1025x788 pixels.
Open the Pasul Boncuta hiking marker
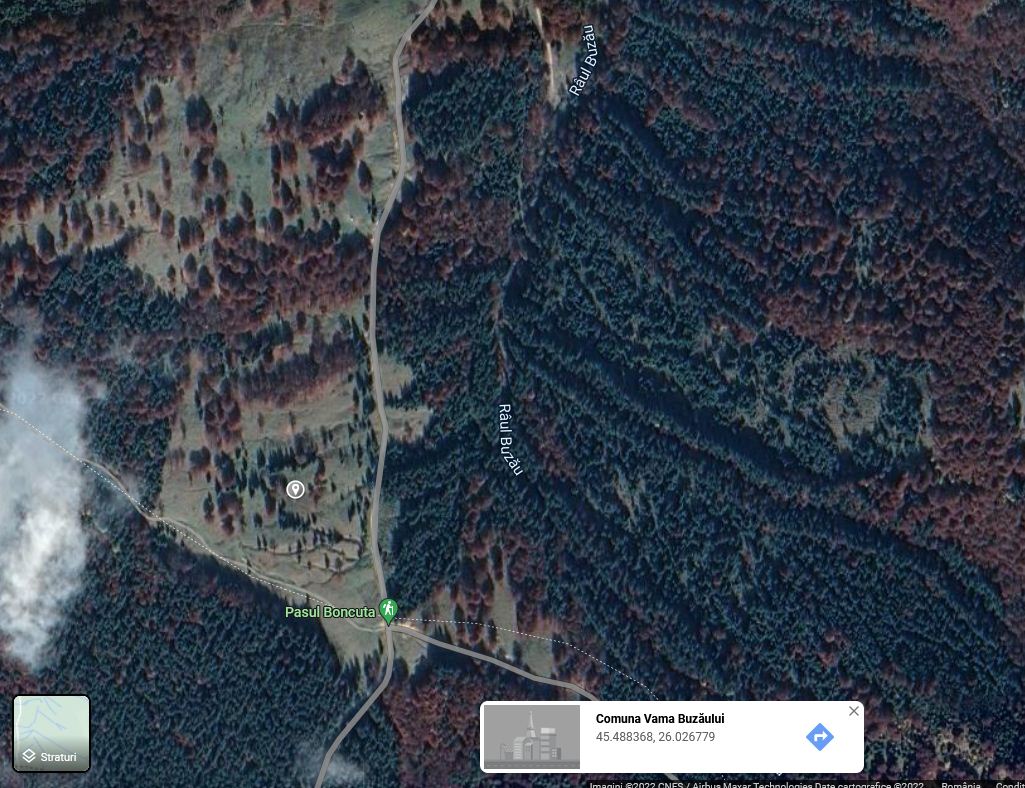pos(388,610)
